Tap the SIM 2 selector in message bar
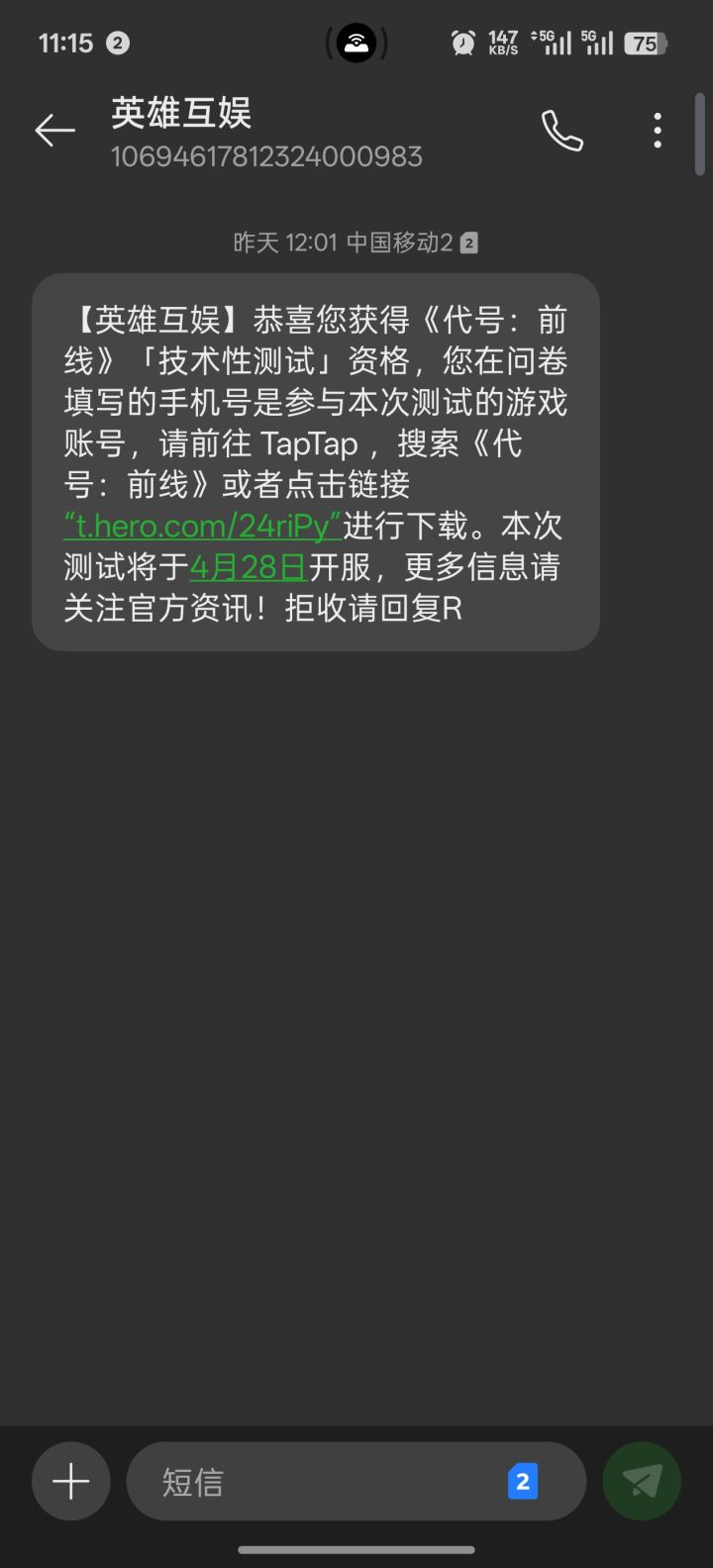 point(522,1481)
